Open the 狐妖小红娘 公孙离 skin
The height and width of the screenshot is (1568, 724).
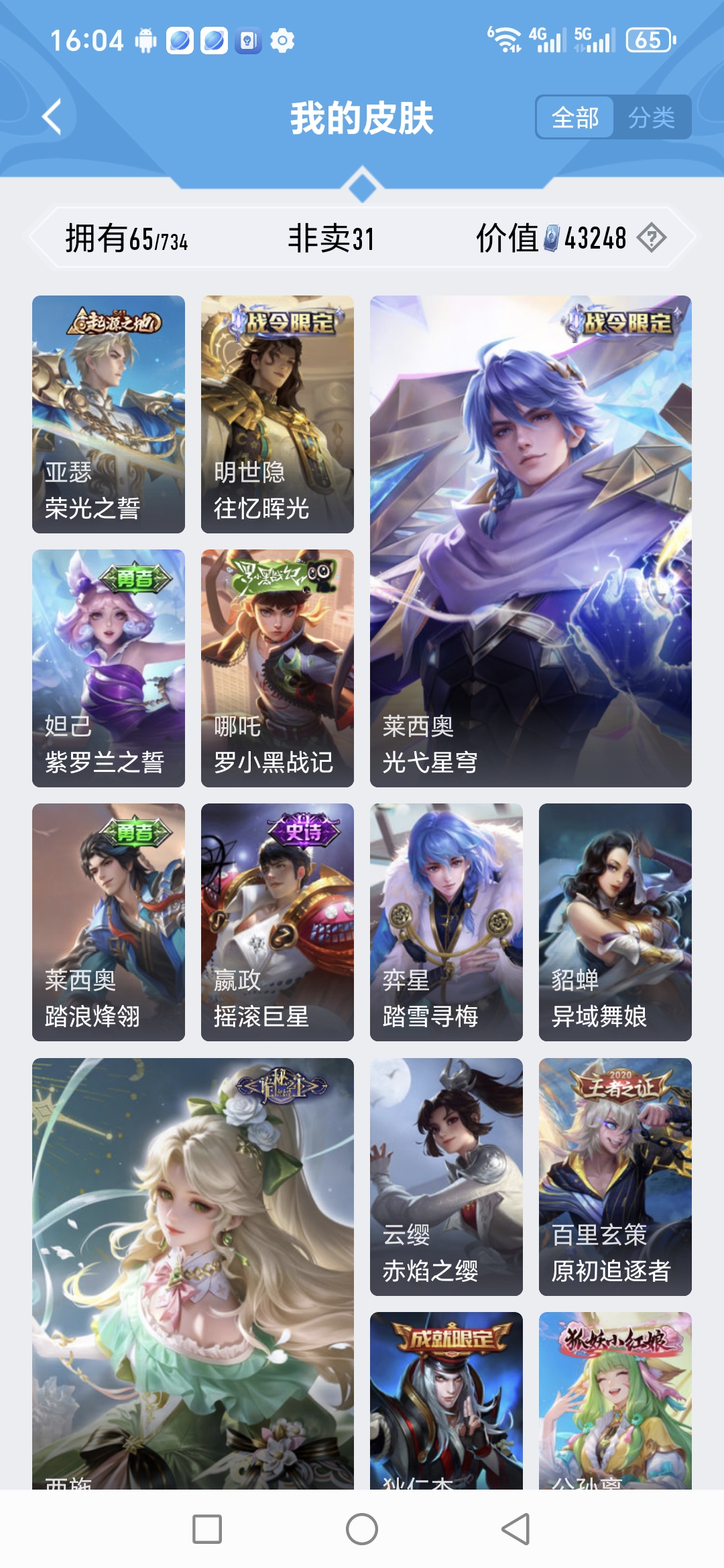coord(615,1400)
